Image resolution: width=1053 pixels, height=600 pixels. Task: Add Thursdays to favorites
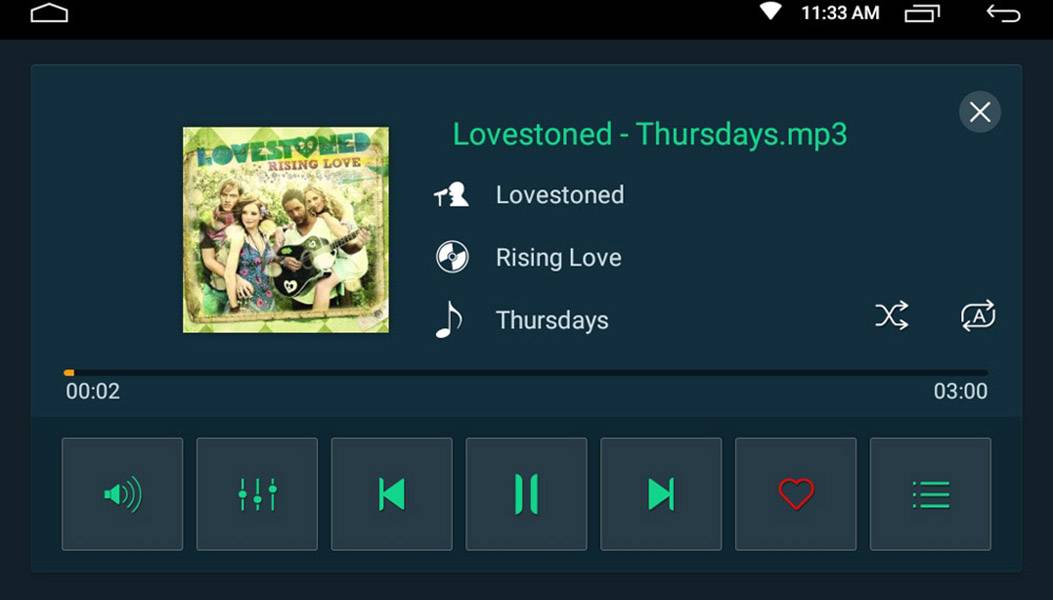click(x=796, y=494)
